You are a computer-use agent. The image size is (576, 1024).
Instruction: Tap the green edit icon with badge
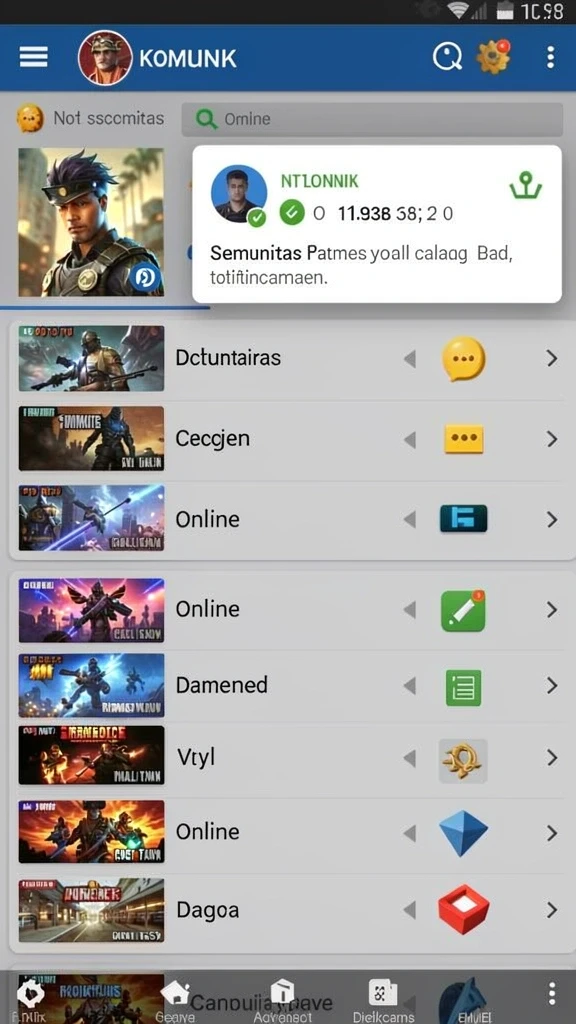[464, 610]
